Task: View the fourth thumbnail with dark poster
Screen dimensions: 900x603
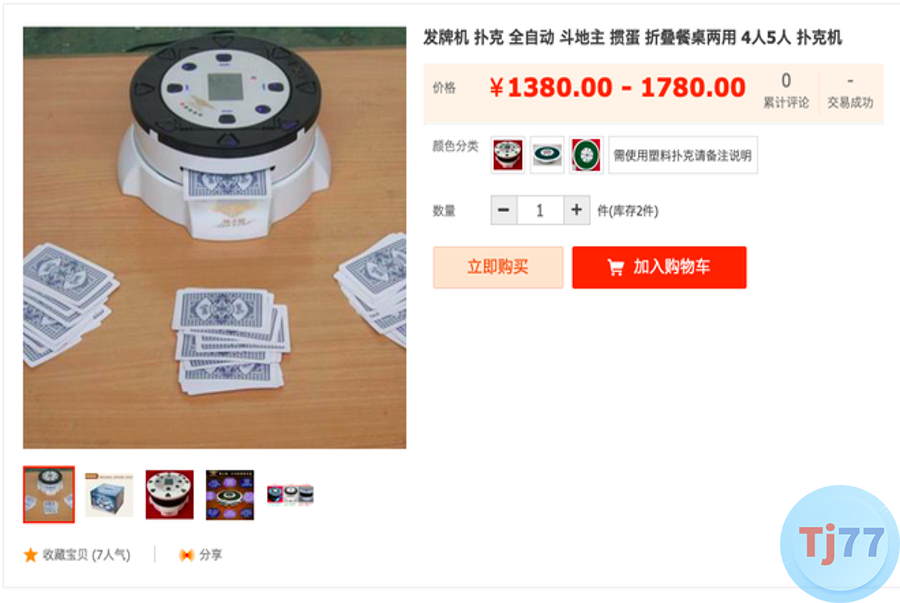Action: click(x=230, y=494)
